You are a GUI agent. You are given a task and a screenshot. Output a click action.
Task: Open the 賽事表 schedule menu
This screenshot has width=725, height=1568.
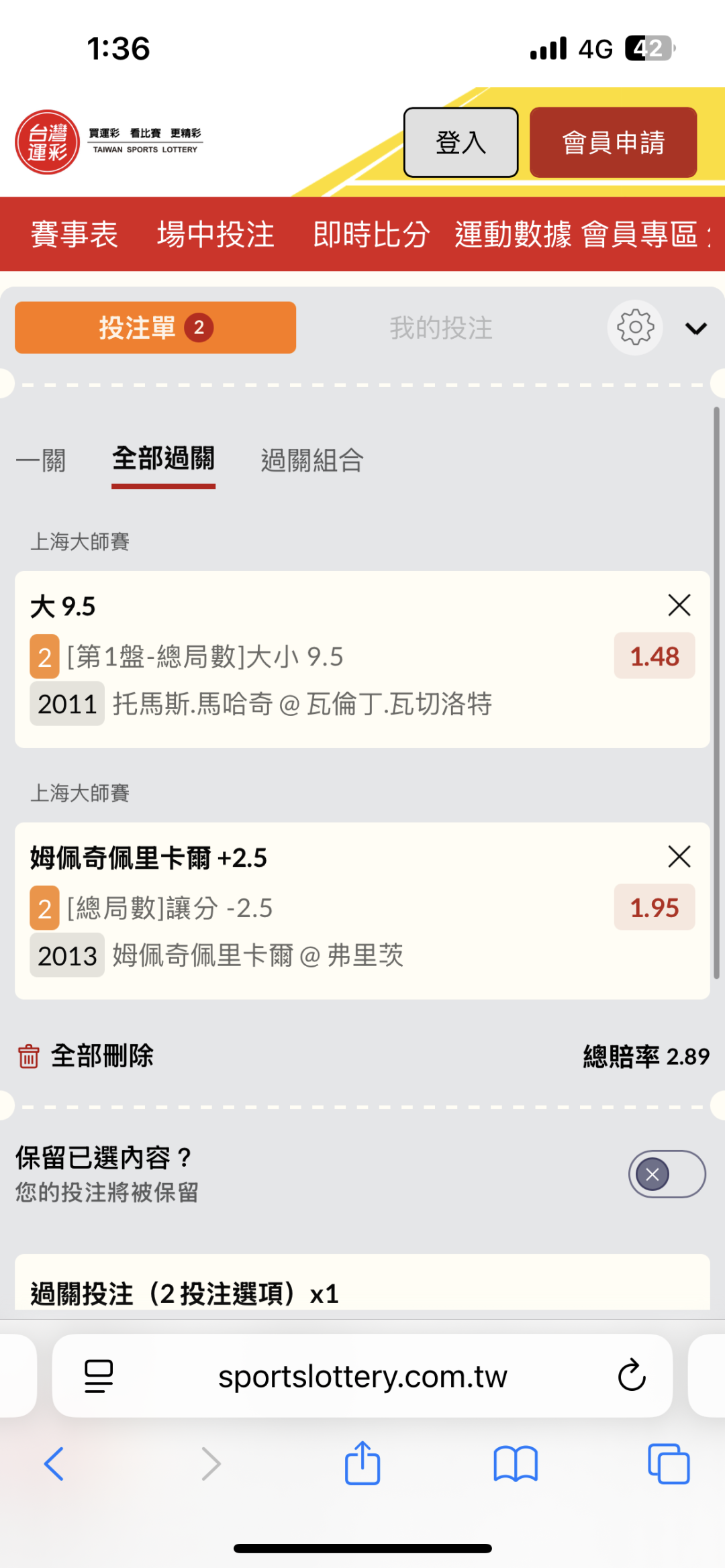[x=75, y=234]
